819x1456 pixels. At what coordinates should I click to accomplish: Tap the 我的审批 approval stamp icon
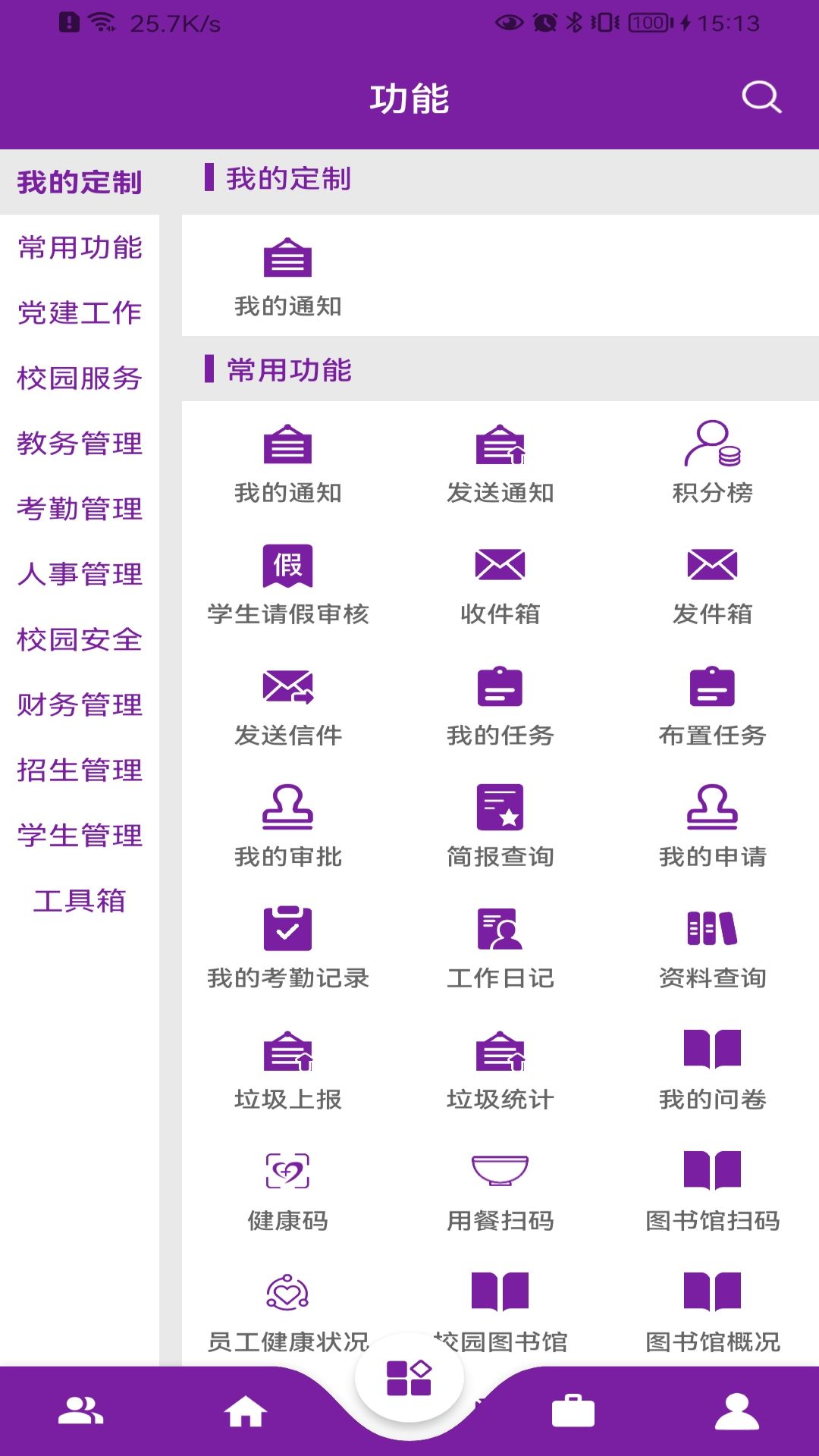coord(288,810)
